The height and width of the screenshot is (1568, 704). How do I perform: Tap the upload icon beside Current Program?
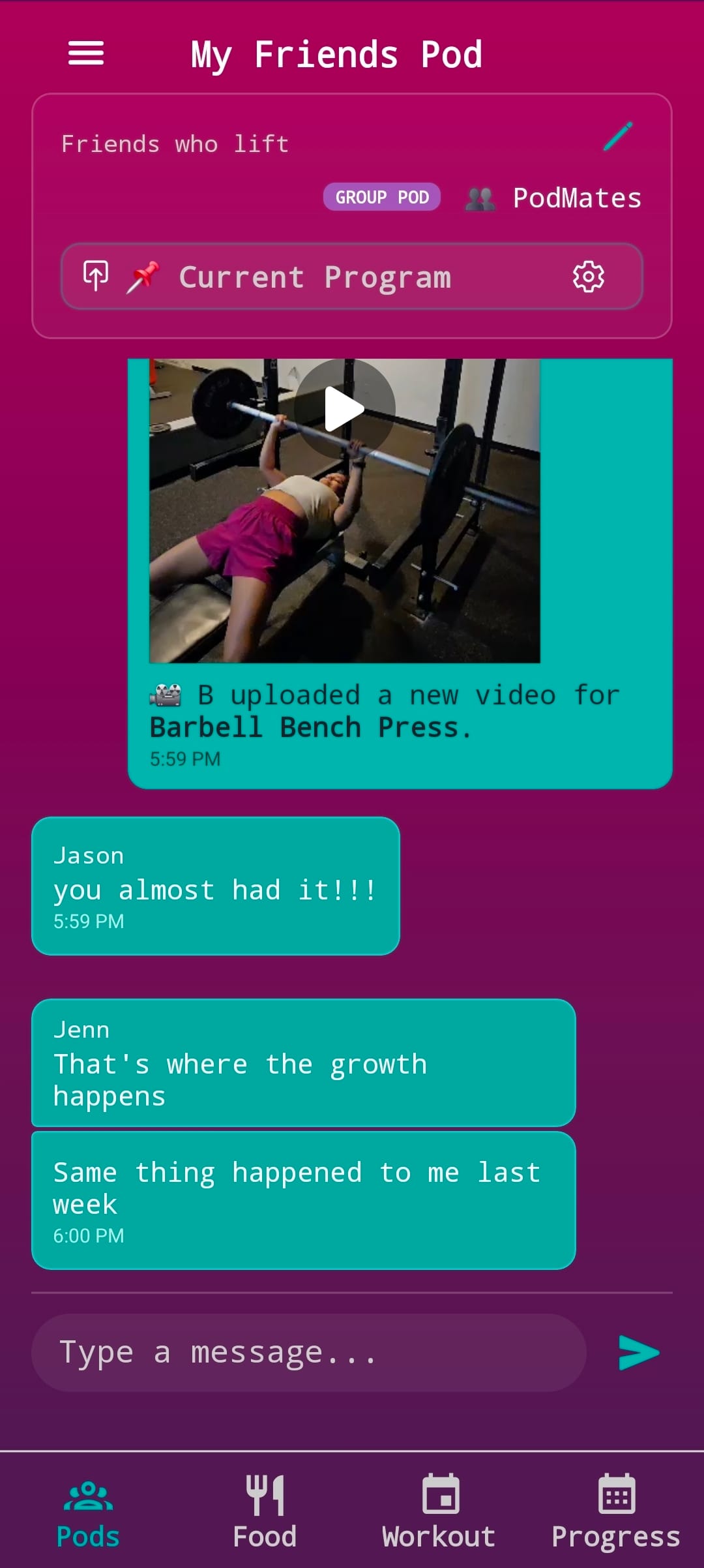(x=96, y=276)
